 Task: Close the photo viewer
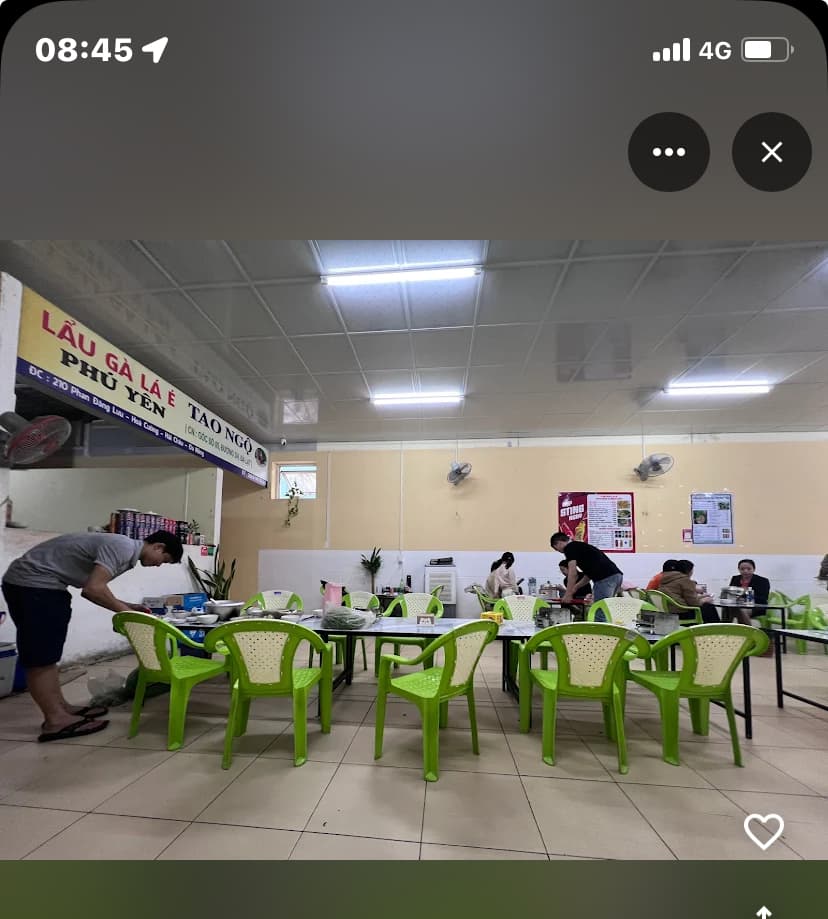point(771,152)
